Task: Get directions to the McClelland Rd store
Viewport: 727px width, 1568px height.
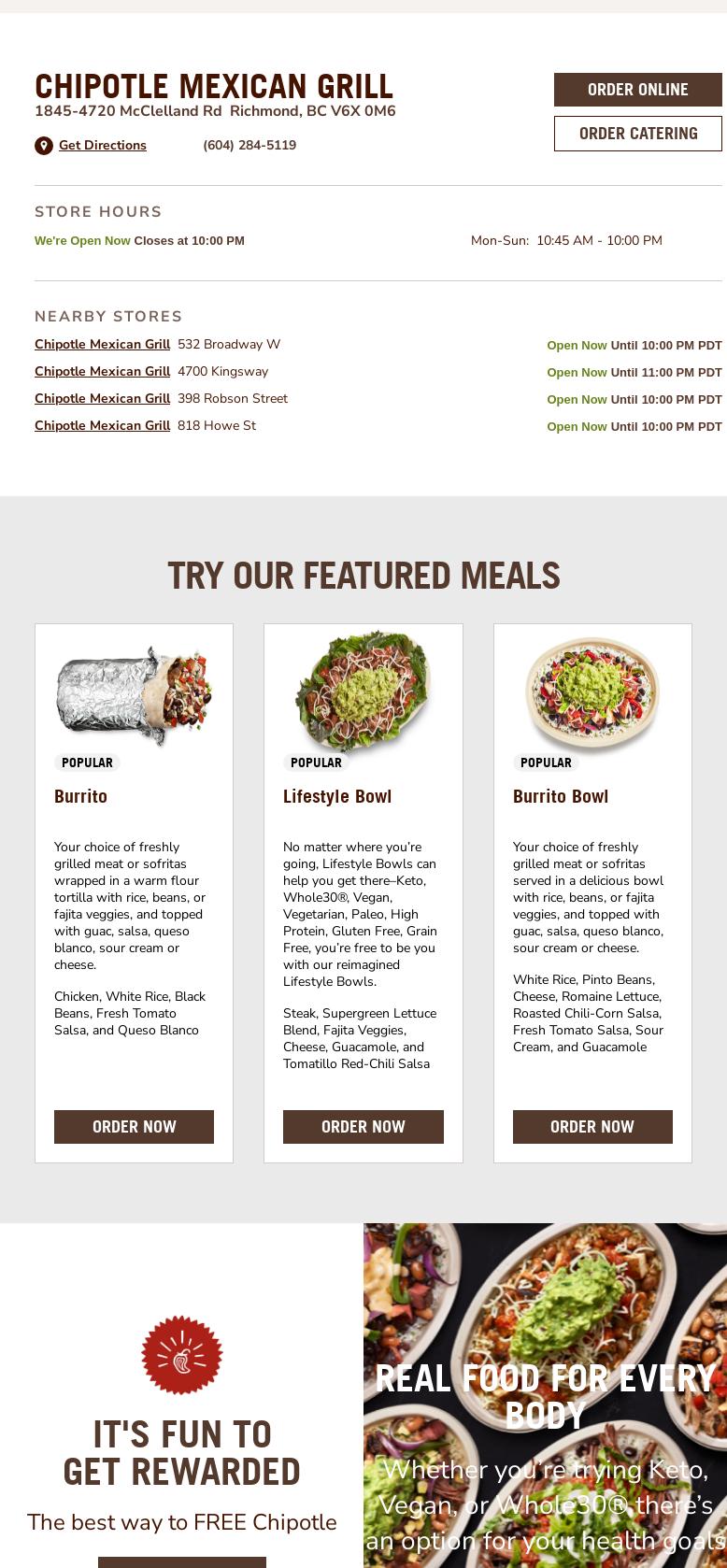Action: 102,146
